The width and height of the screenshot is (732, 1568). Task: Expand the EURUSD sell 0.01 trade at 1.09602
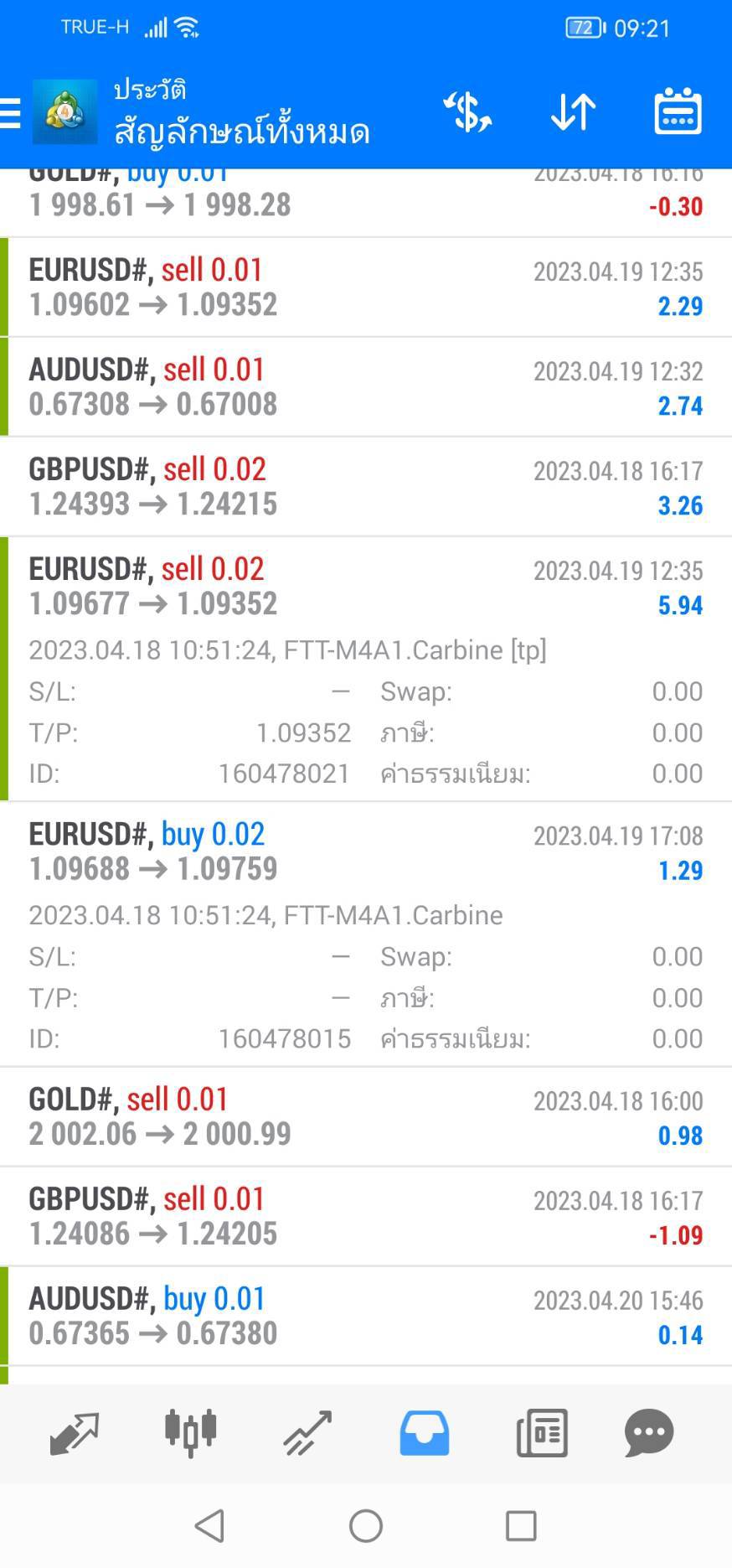pyautogui.click(x=366, y=287)
